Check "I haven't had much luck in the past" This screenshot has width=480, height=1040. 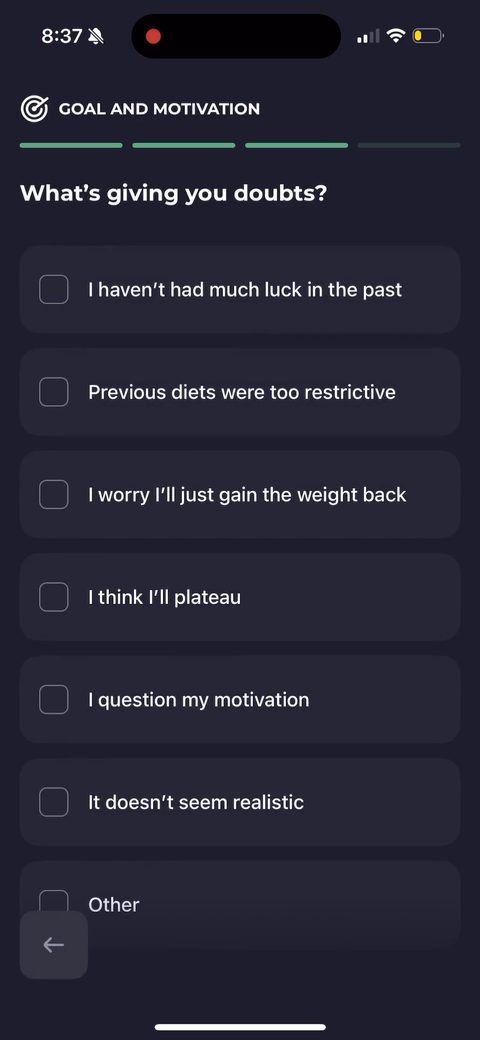click(240, 289)
